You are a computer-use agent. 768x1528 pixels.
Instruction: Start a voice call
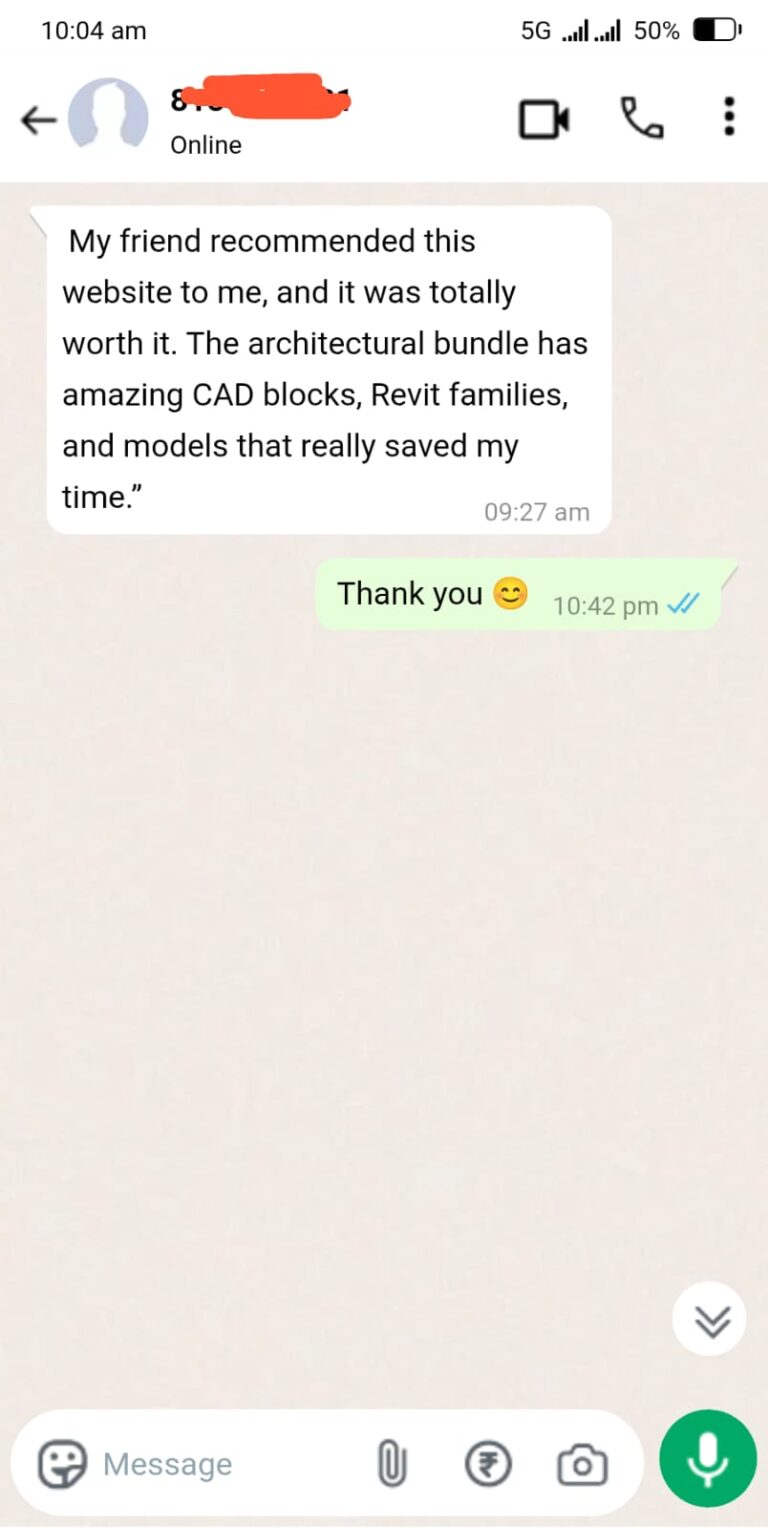pyautogui.click(x=641, y=119)
